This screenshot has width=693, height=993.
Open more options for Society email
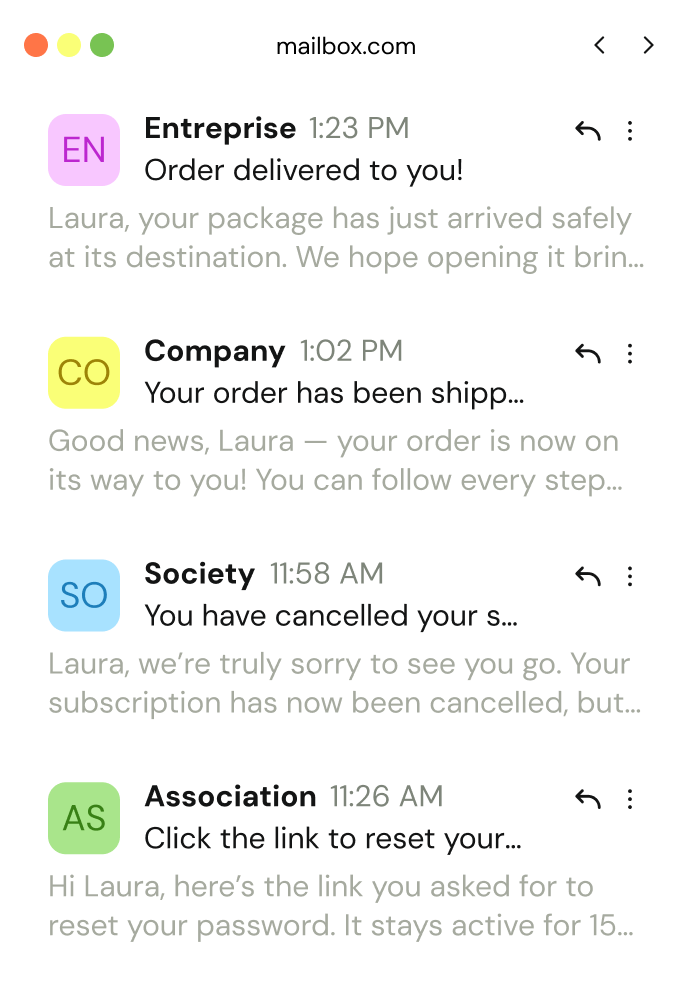pyautogui.click(x=630, y=576)
